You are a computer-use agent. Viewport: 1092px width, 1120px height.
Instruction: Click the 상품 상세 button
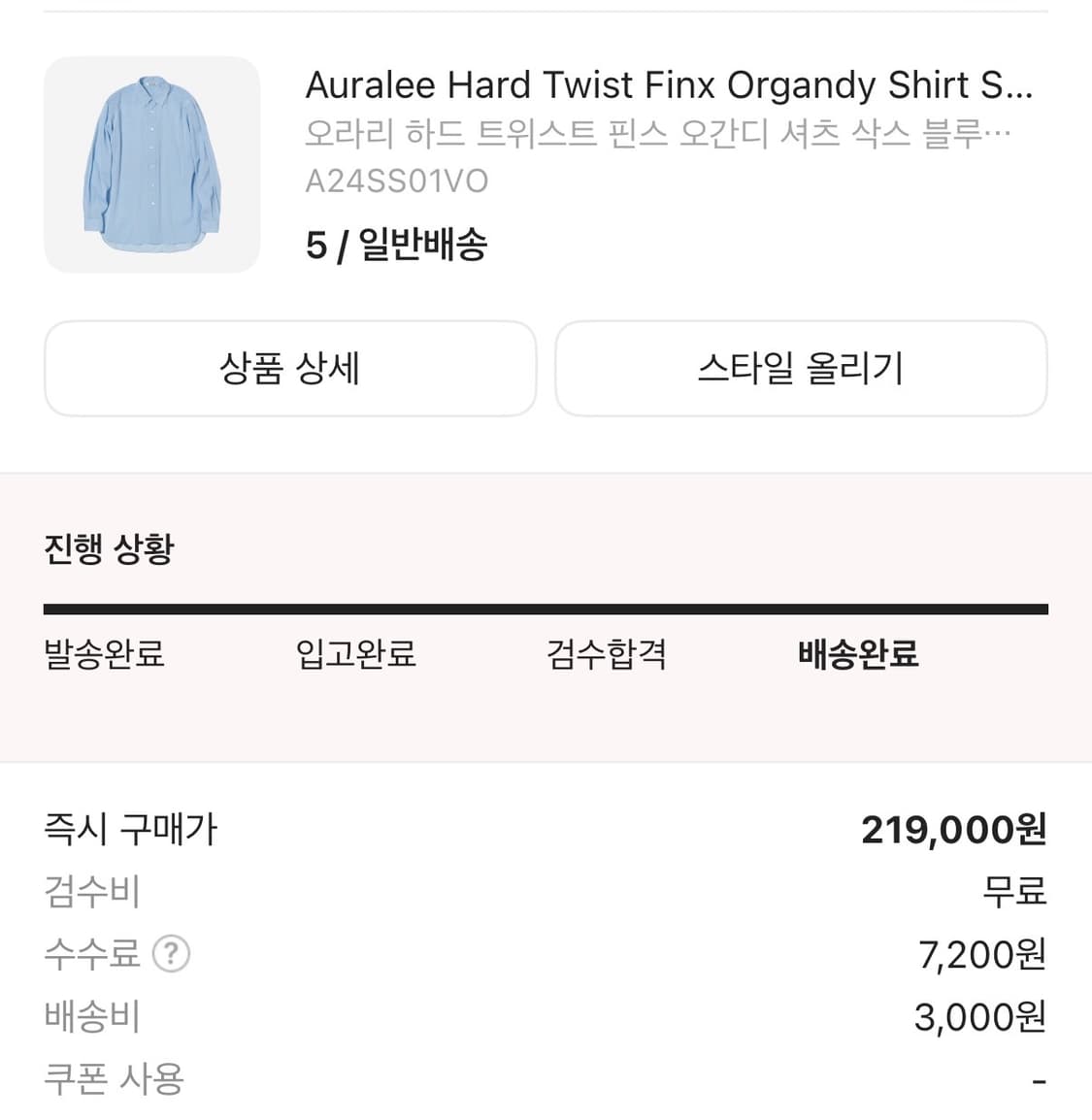pos(290,369)
